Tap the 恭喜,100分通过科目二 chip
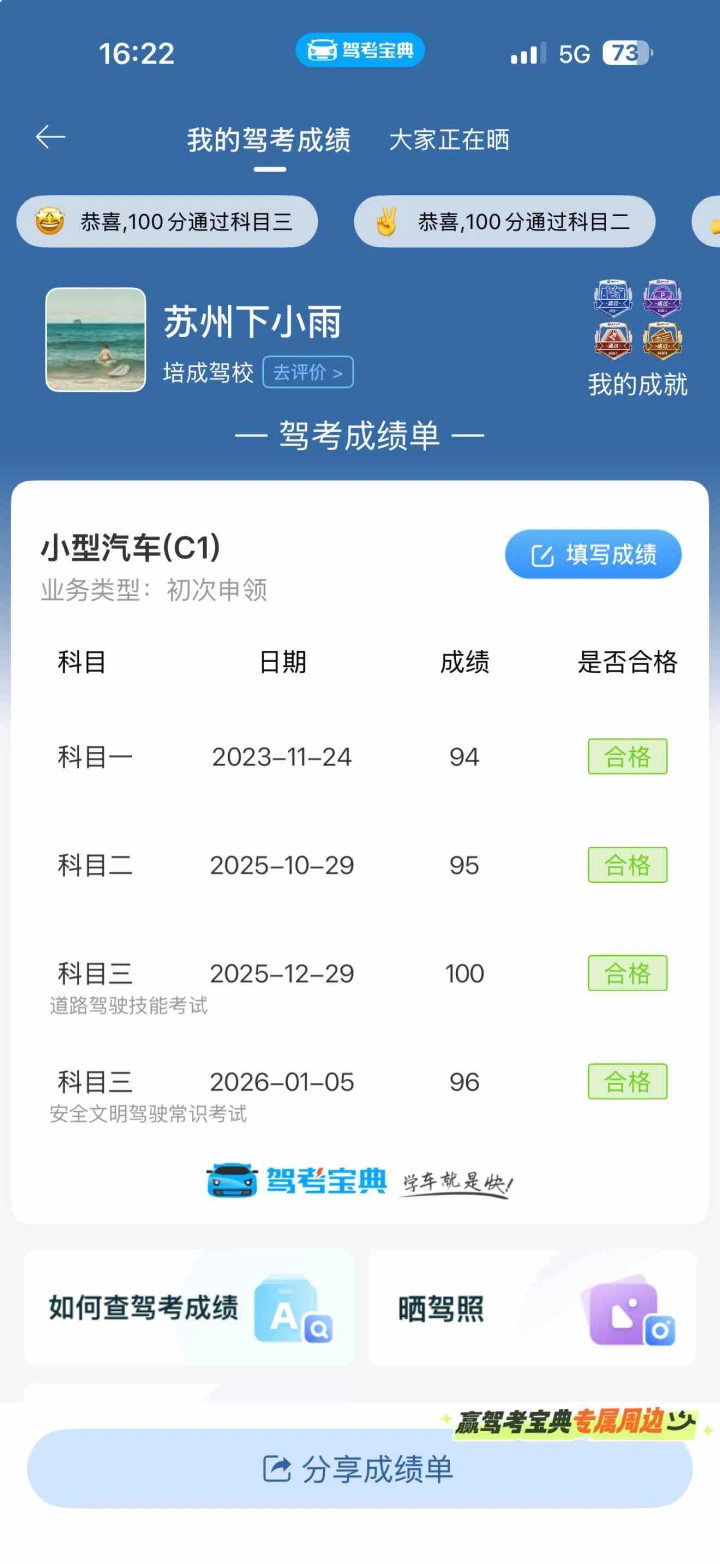The image size is (720, 1564). (x=504, y=222)
